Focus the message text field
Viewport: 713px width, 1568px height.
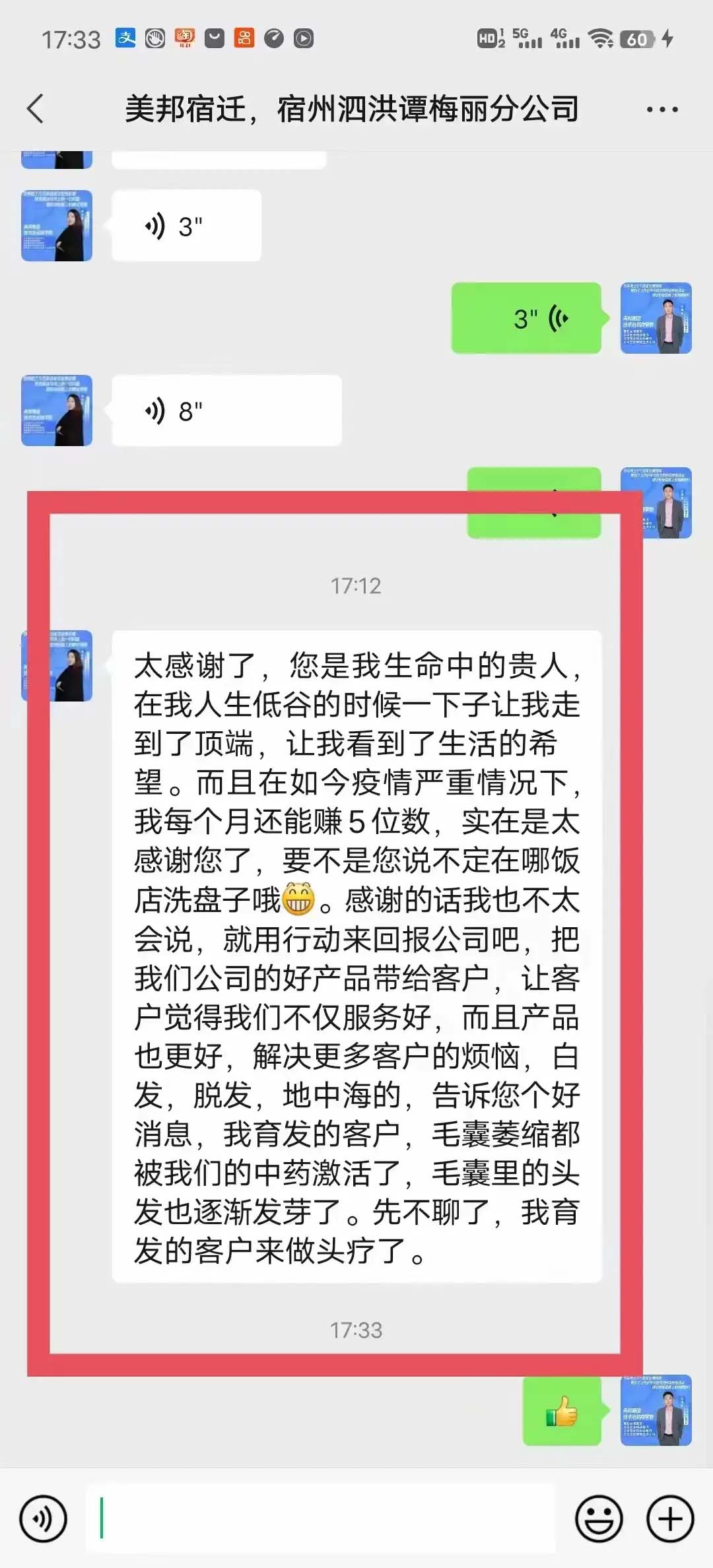[x=322, y=1519]
